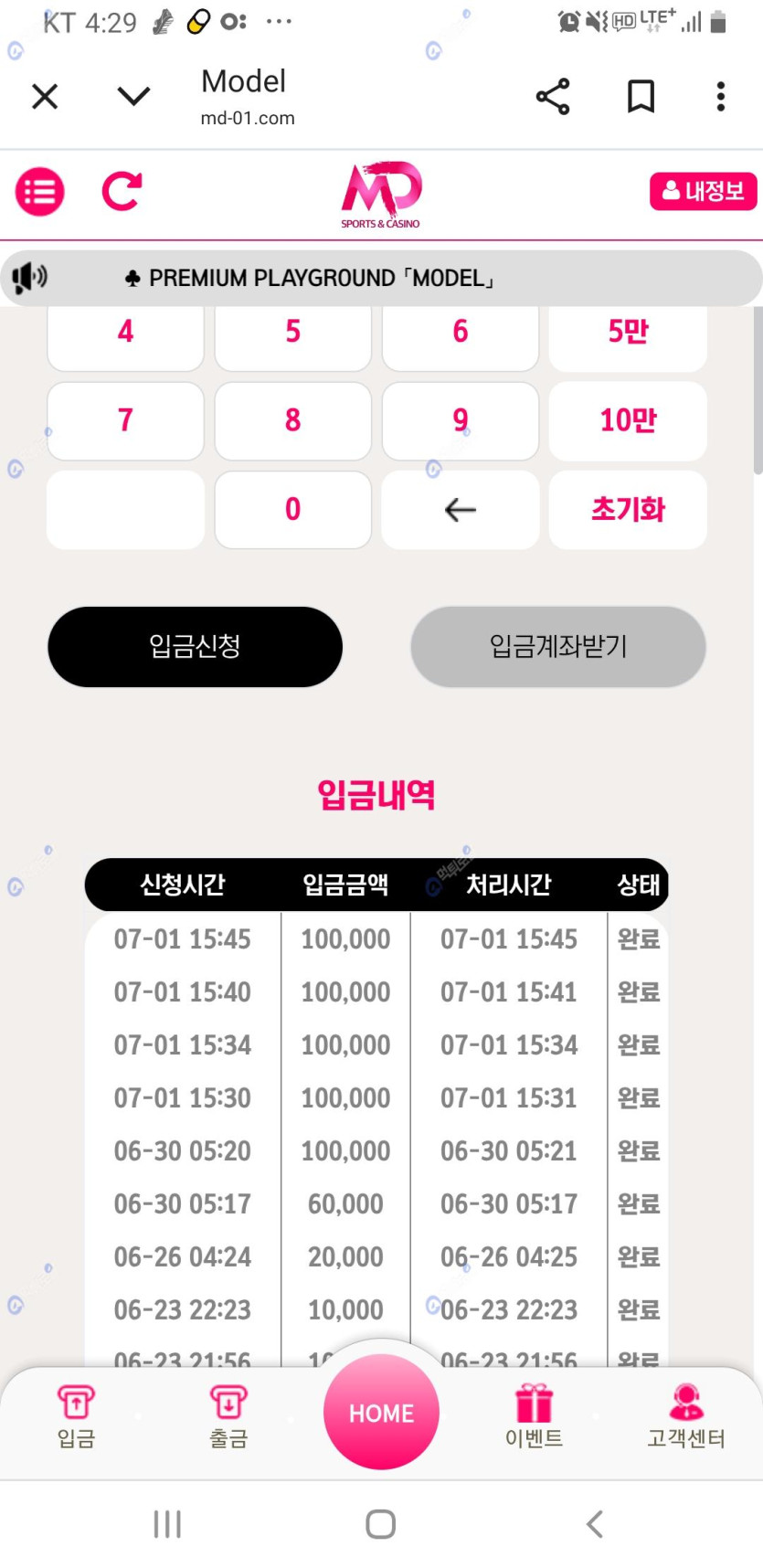Add 10만 to the deposit amount

tap(628, 420)
